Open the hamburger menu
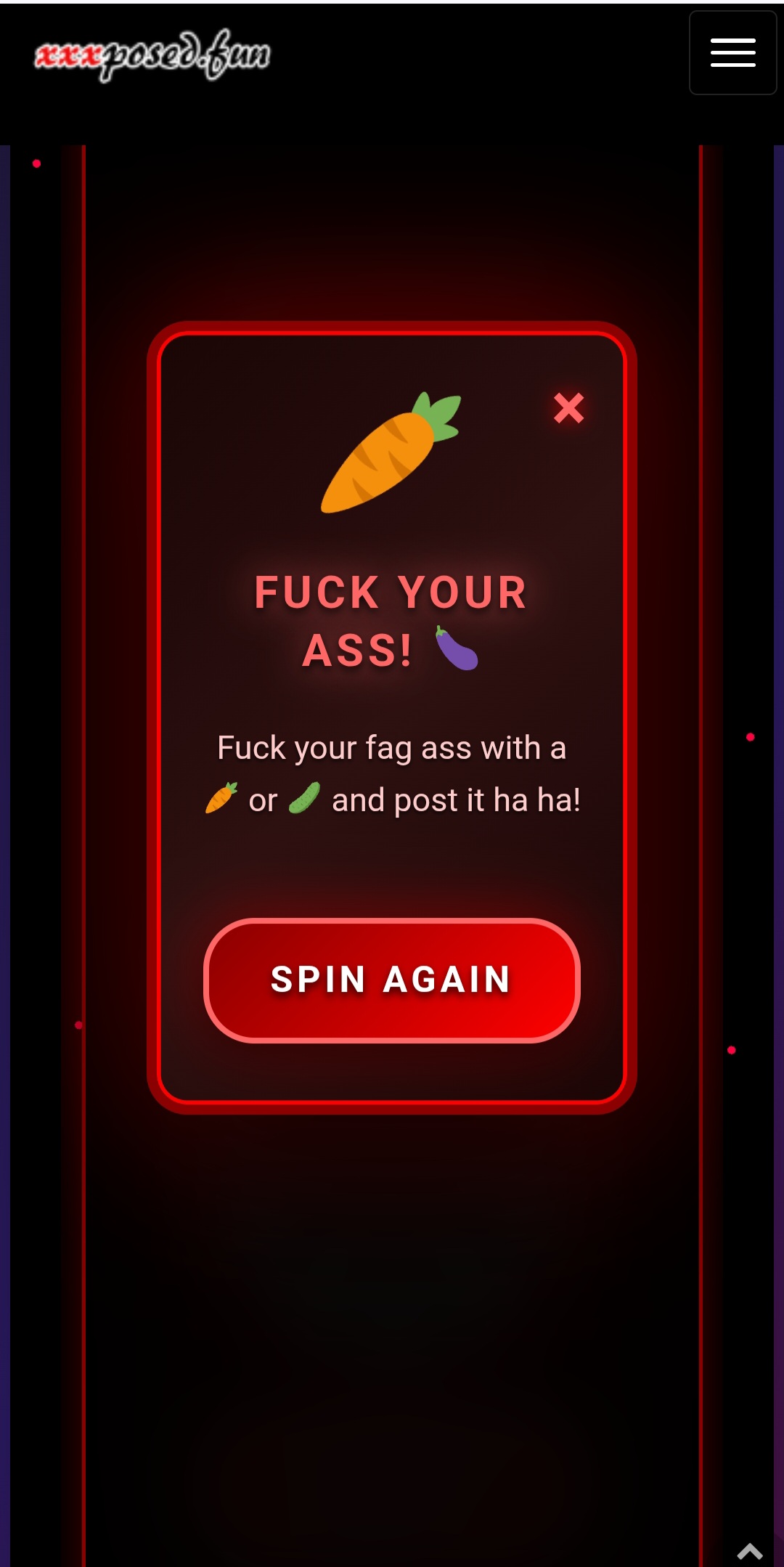The width and height of the screenshot is (784, 1567). point(732,53)
